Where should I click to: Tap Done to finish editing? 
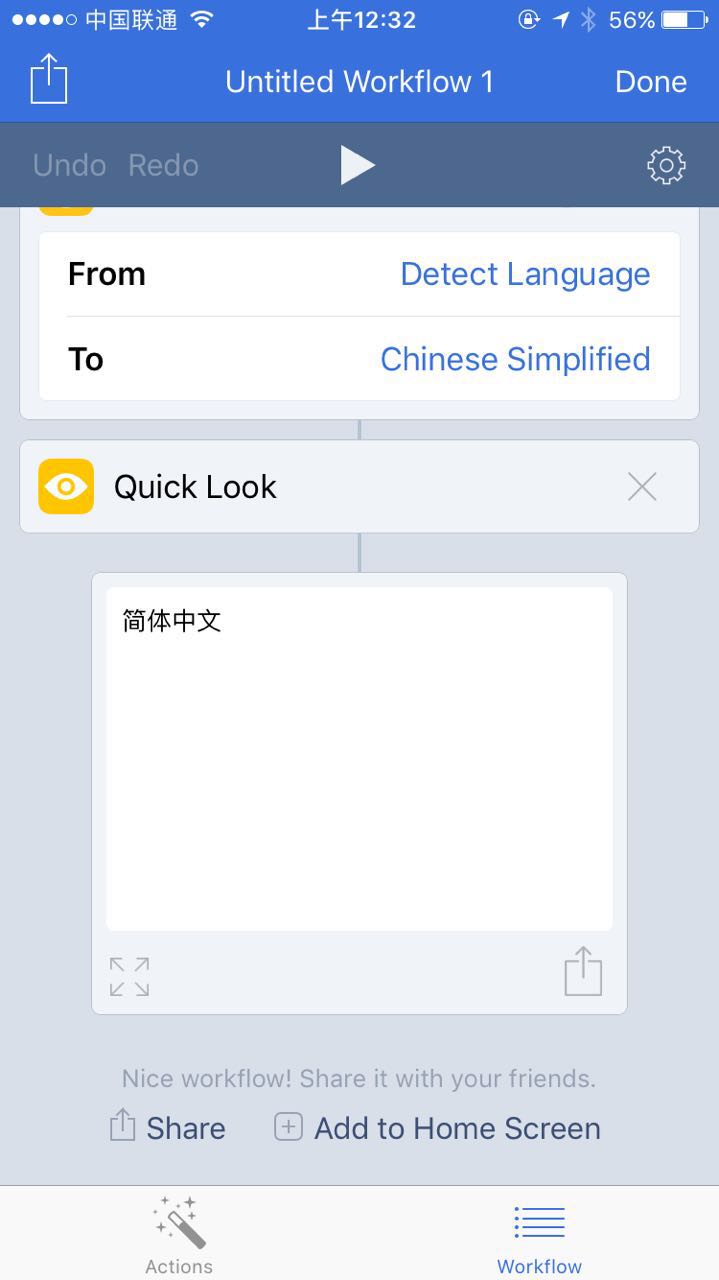click(650, 82)
